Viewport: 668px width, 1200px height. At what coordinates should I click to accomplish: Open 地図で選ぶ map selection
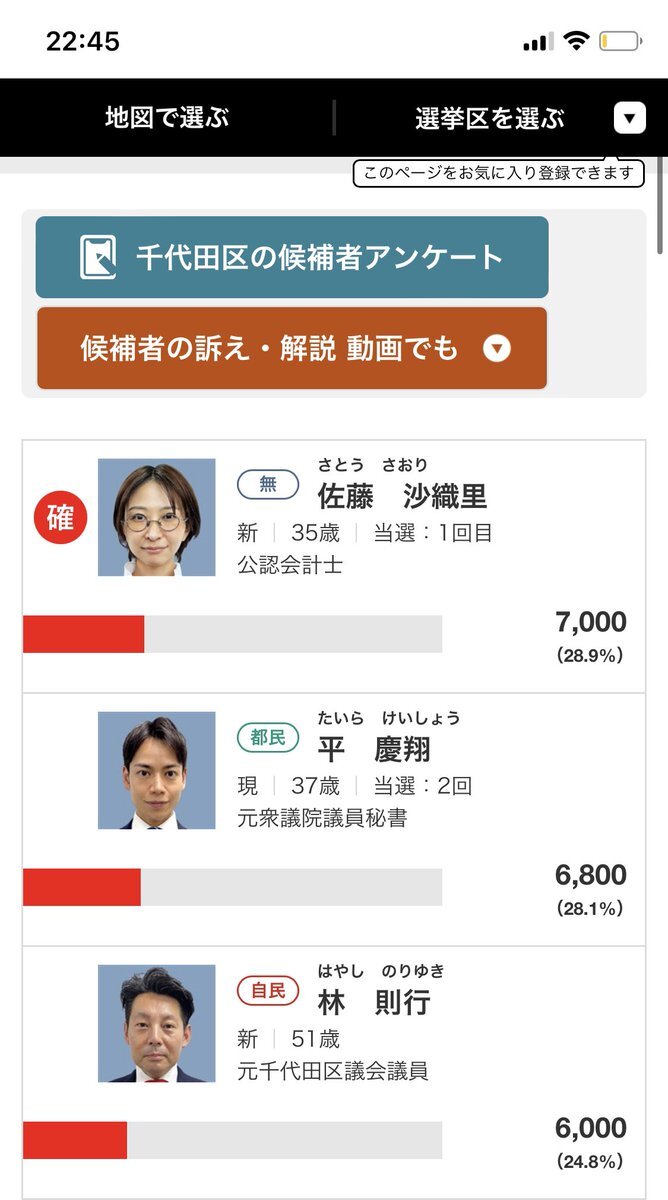click(167, 118)
